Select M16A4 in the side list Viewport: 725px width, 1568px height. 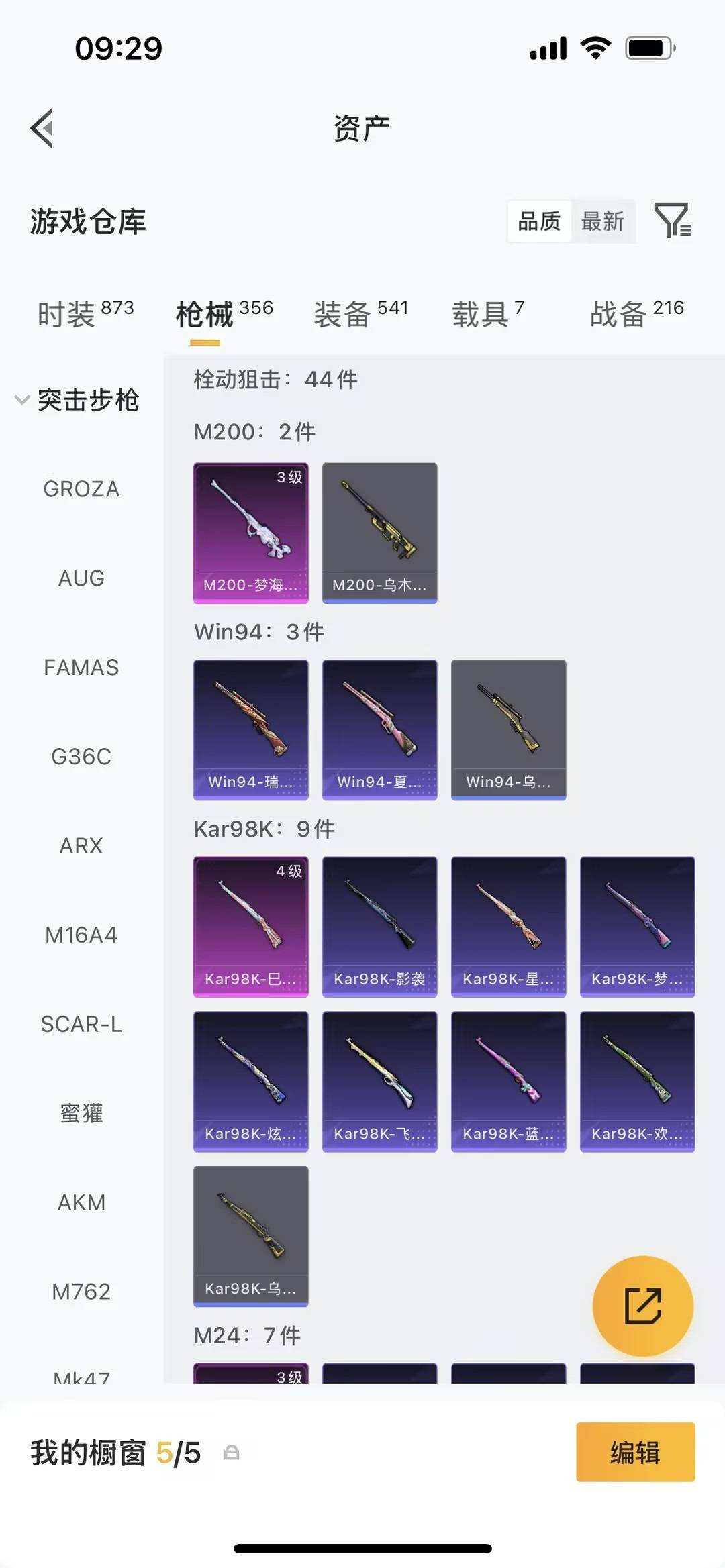pyautogui.click(x=81, y=935)
